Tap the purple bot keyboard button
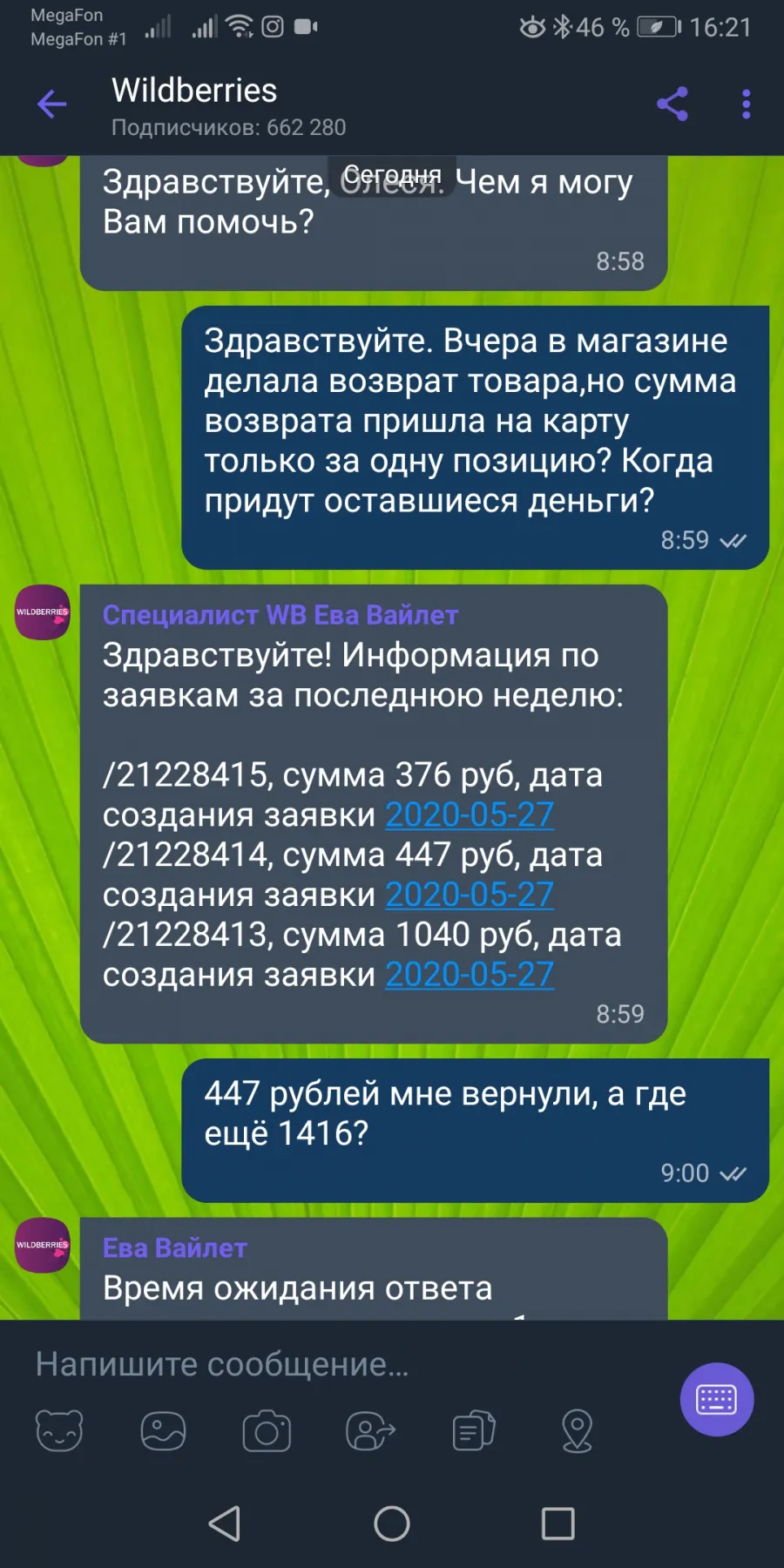Viewport: 784px width, 1568px height. click(x=717, y=1400)
